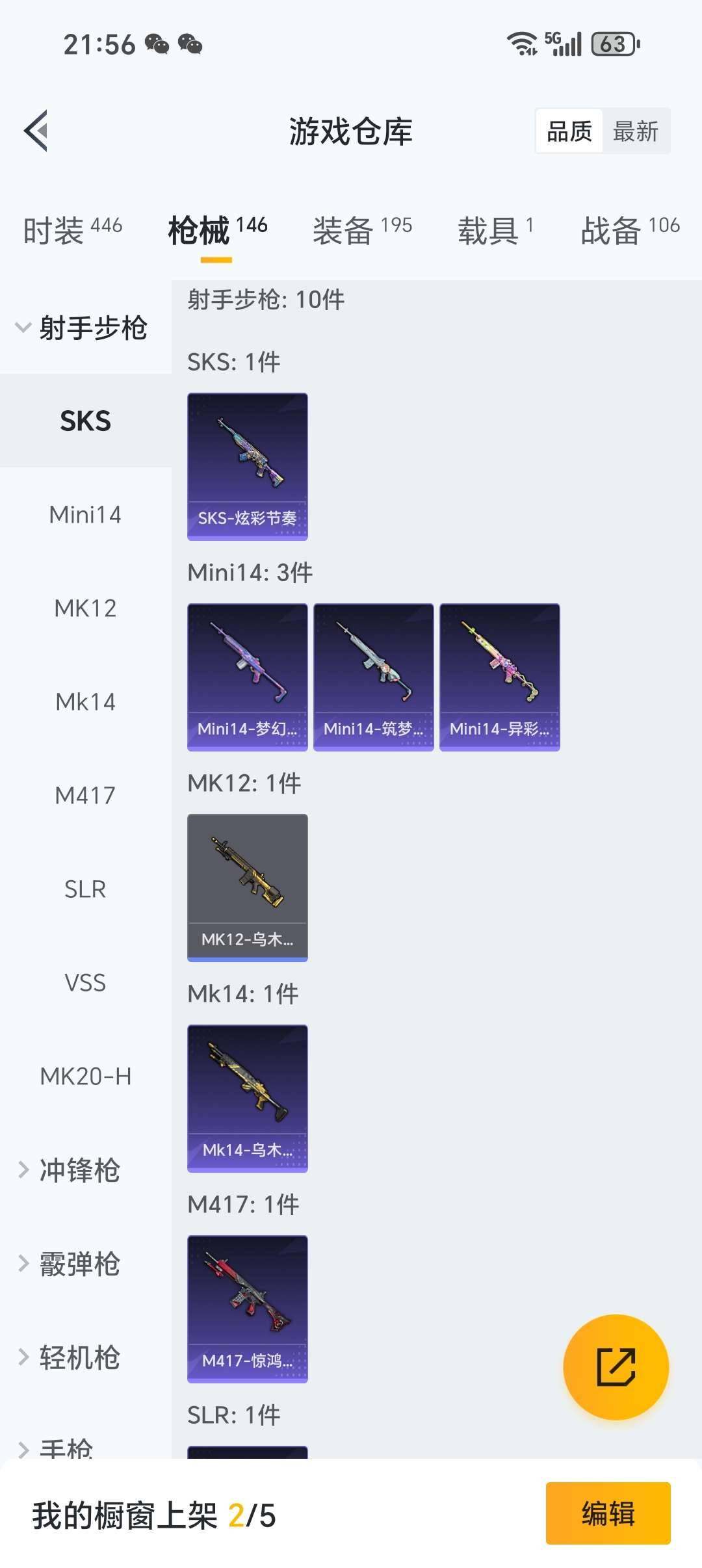The width and height of the screenshot is (702, 1568).
Task: Select VSS in the sidebar
Action: tap(85, 983)
